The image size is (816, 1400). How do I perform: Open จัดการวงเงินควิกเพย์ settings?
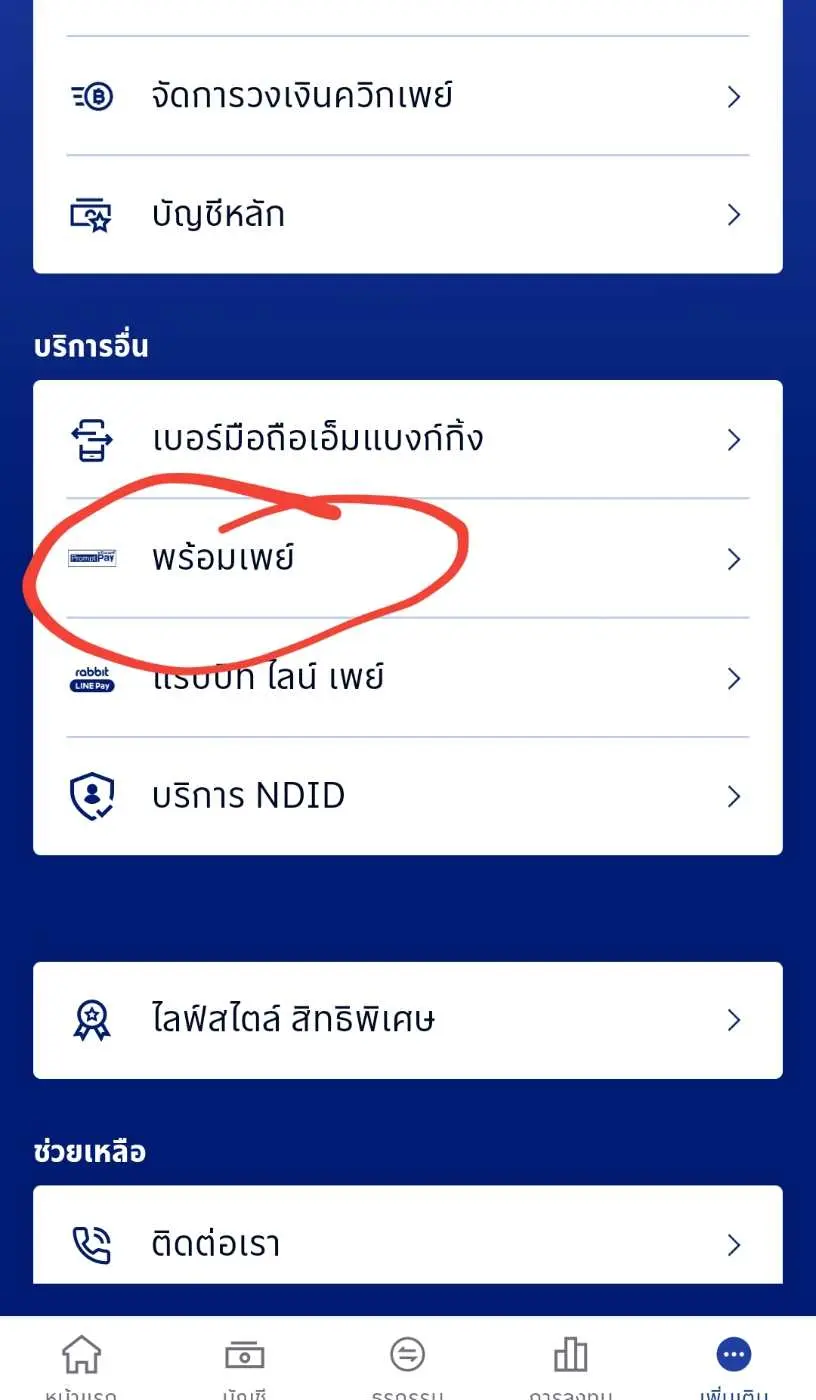[407, 97]
